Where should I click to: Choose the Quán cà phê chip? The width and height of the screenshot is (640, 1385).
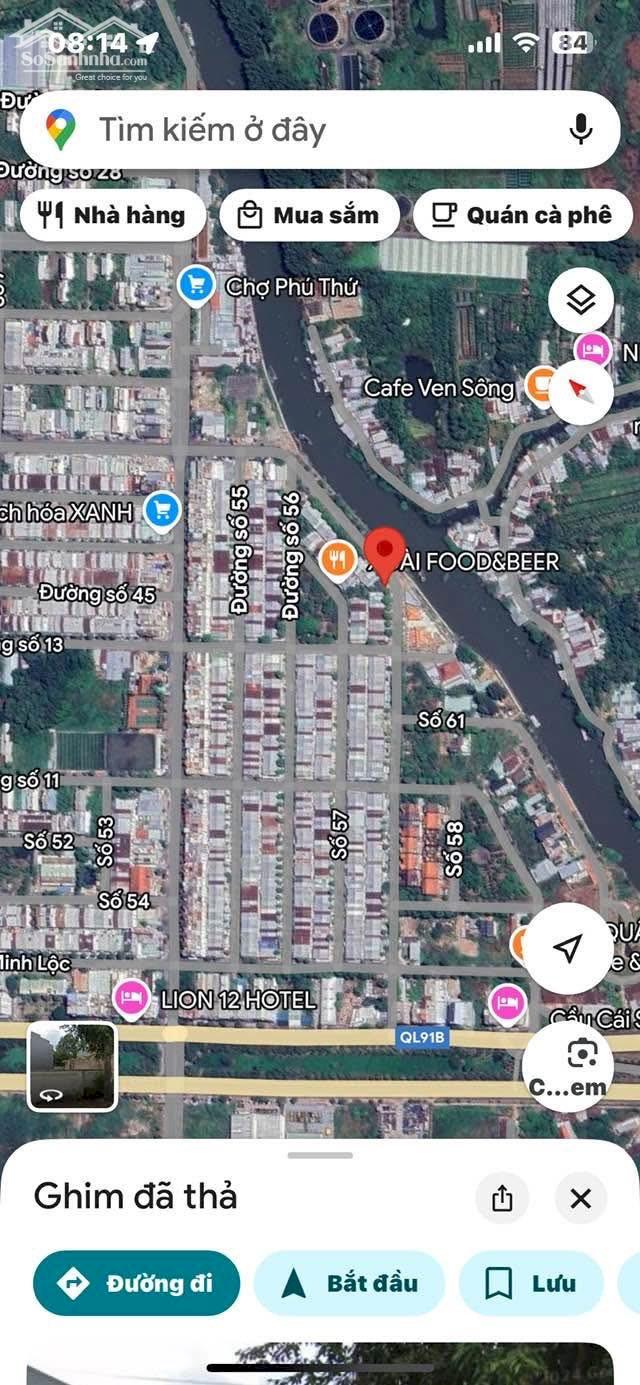pos(522,215)
